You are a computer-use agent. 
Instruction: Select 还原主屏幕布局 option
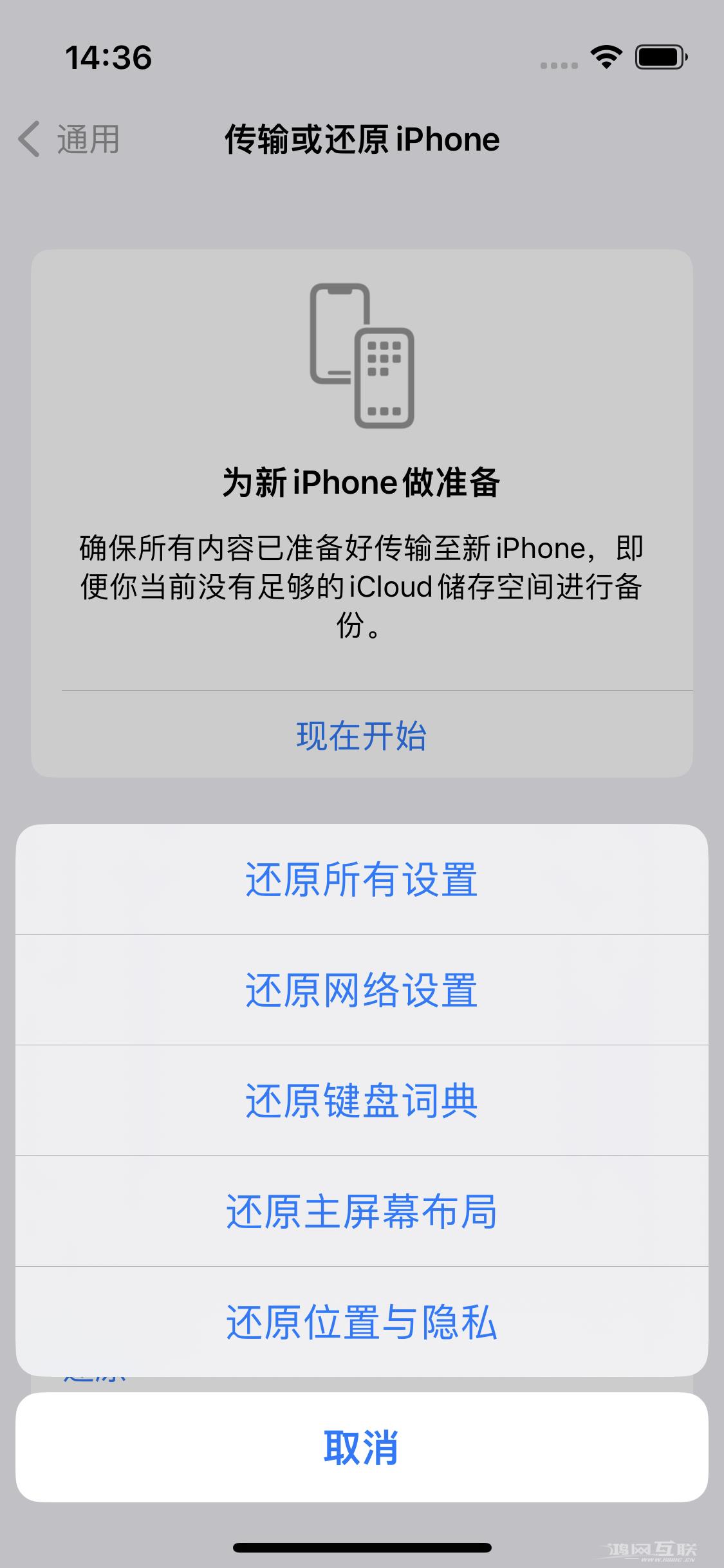[x=362, y=1209]
